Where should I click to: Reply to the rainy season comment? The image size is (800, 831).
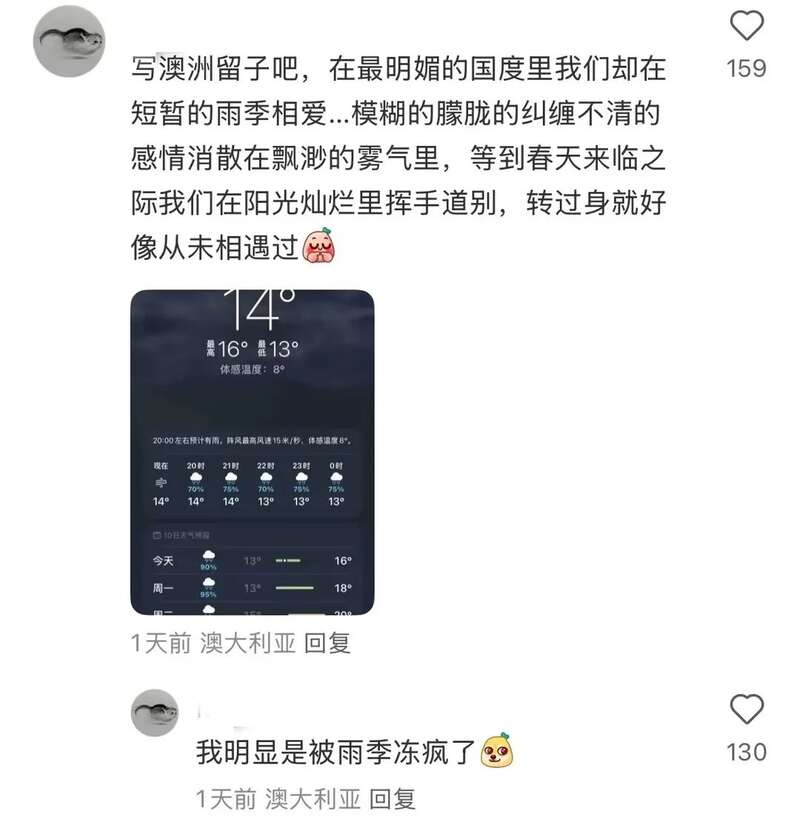coord(392,799)
